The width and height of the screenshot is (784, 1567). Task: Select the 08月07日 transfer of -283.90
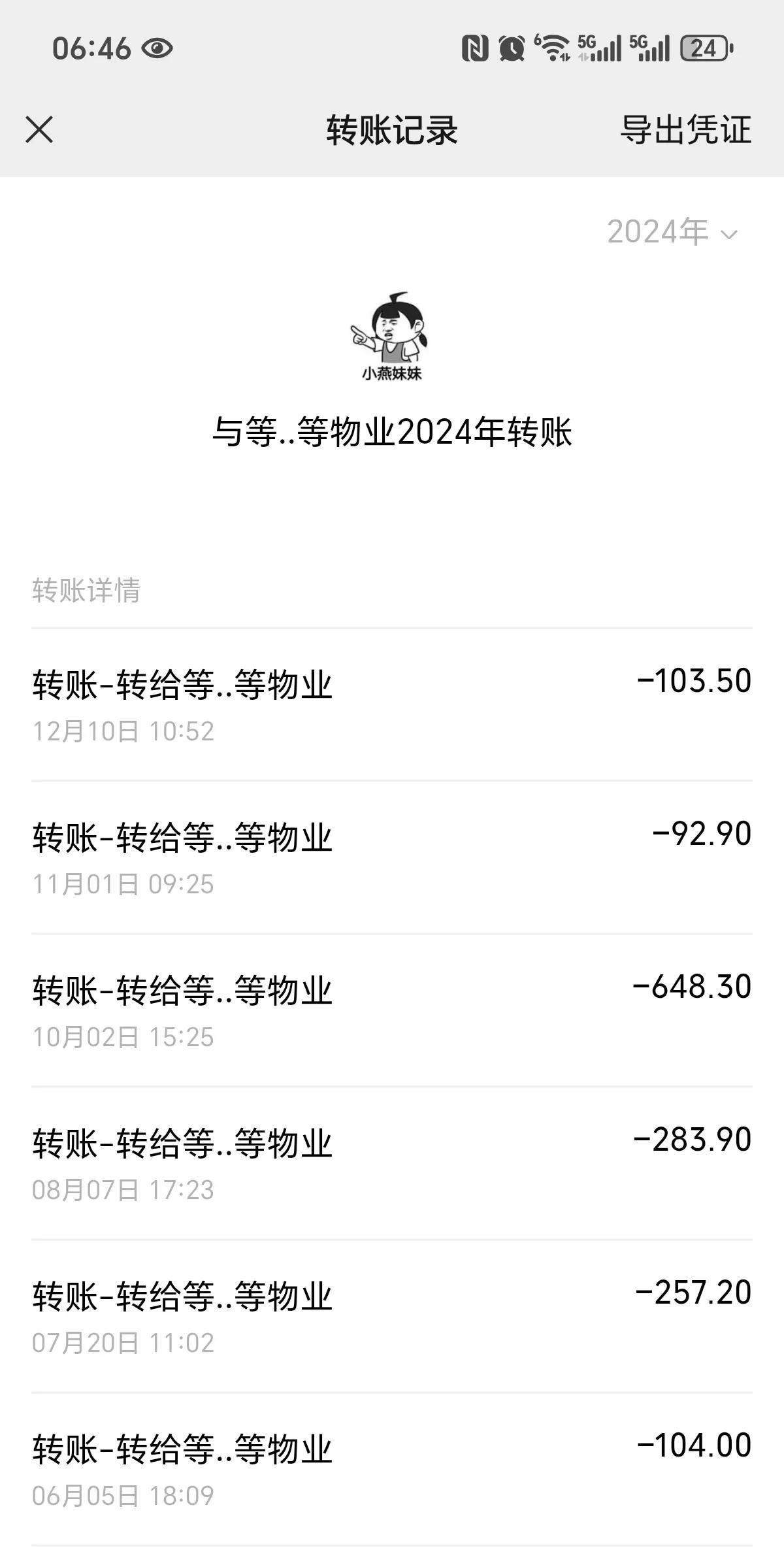pos(392,1164)
